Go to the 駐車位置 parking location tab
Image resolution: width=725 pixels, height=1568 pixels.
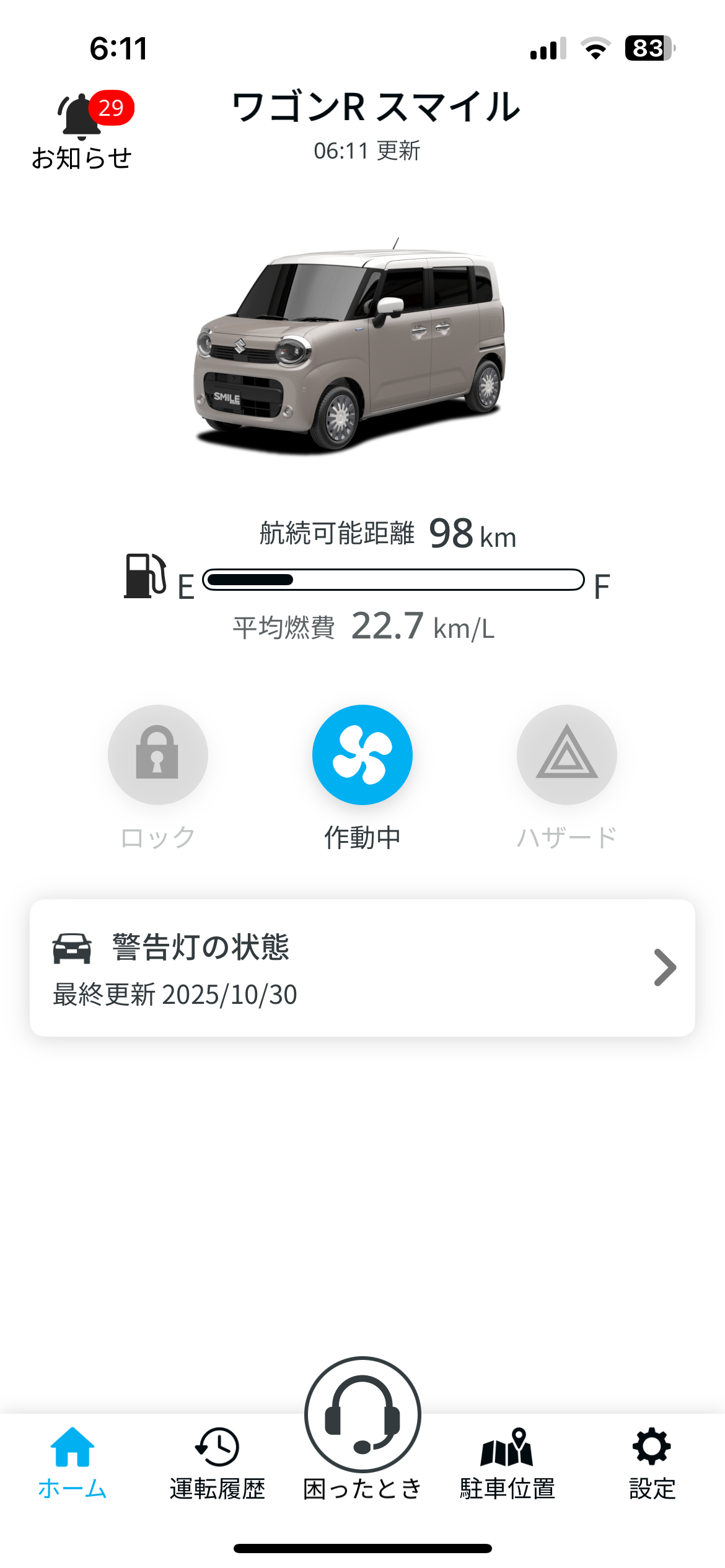coord(507,1461)
